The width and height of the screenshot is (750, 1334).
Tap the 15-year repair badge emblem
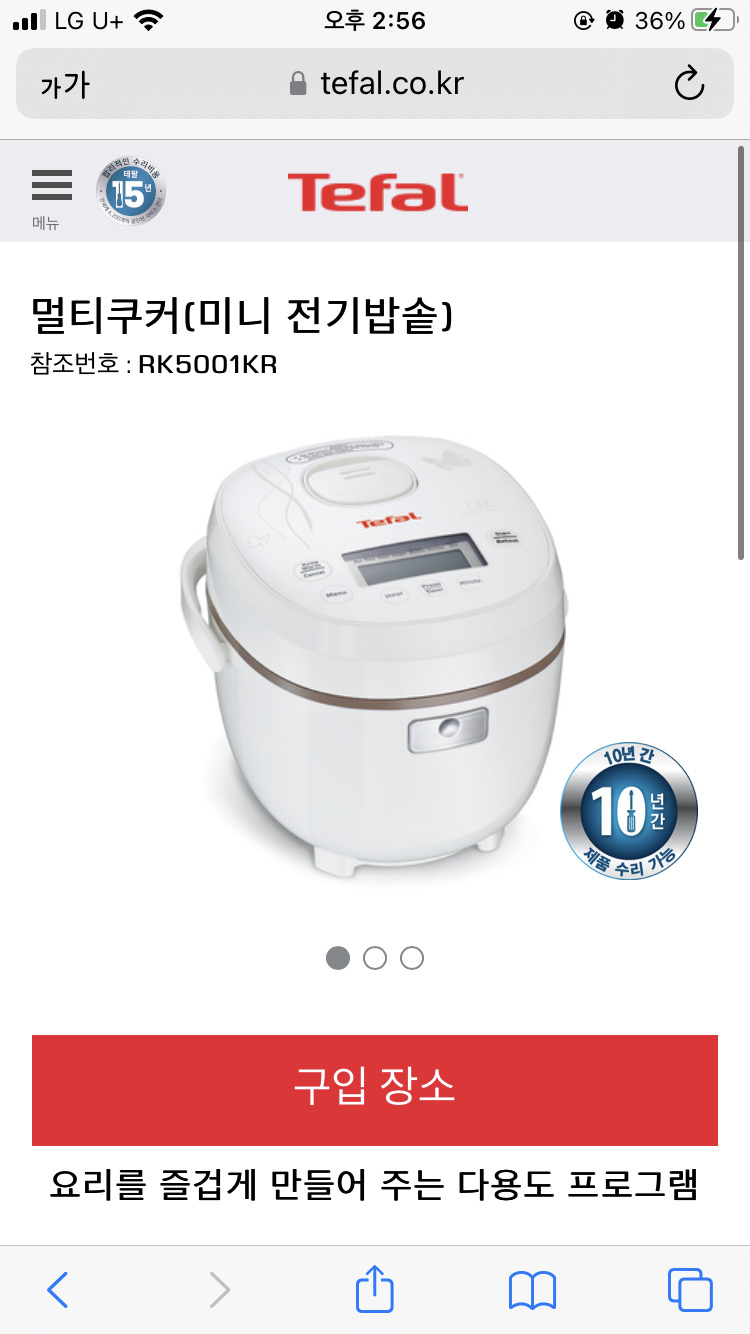tap(131, 190)
